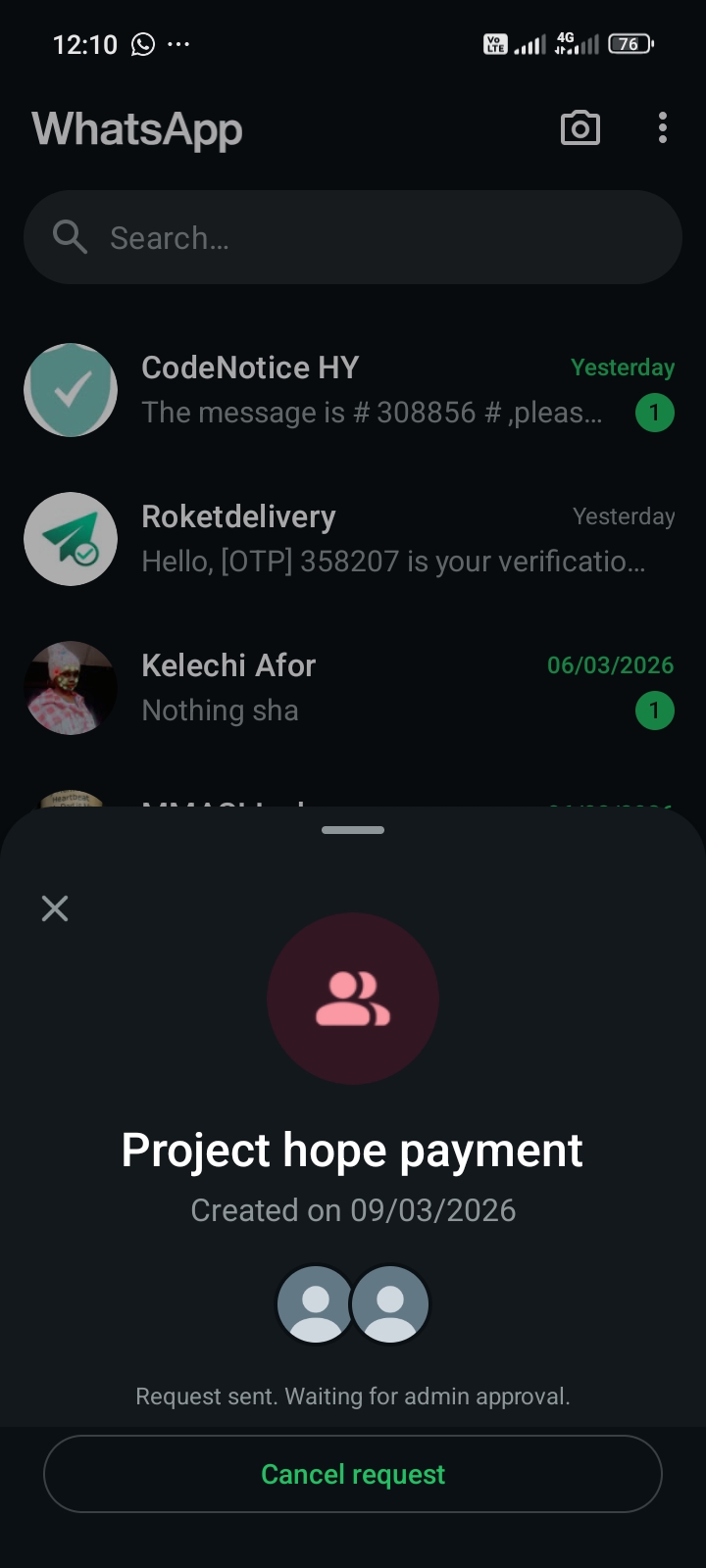Open the three-dot overflow menu
This screenshot has width=706, height=1568.
point(663,128)
